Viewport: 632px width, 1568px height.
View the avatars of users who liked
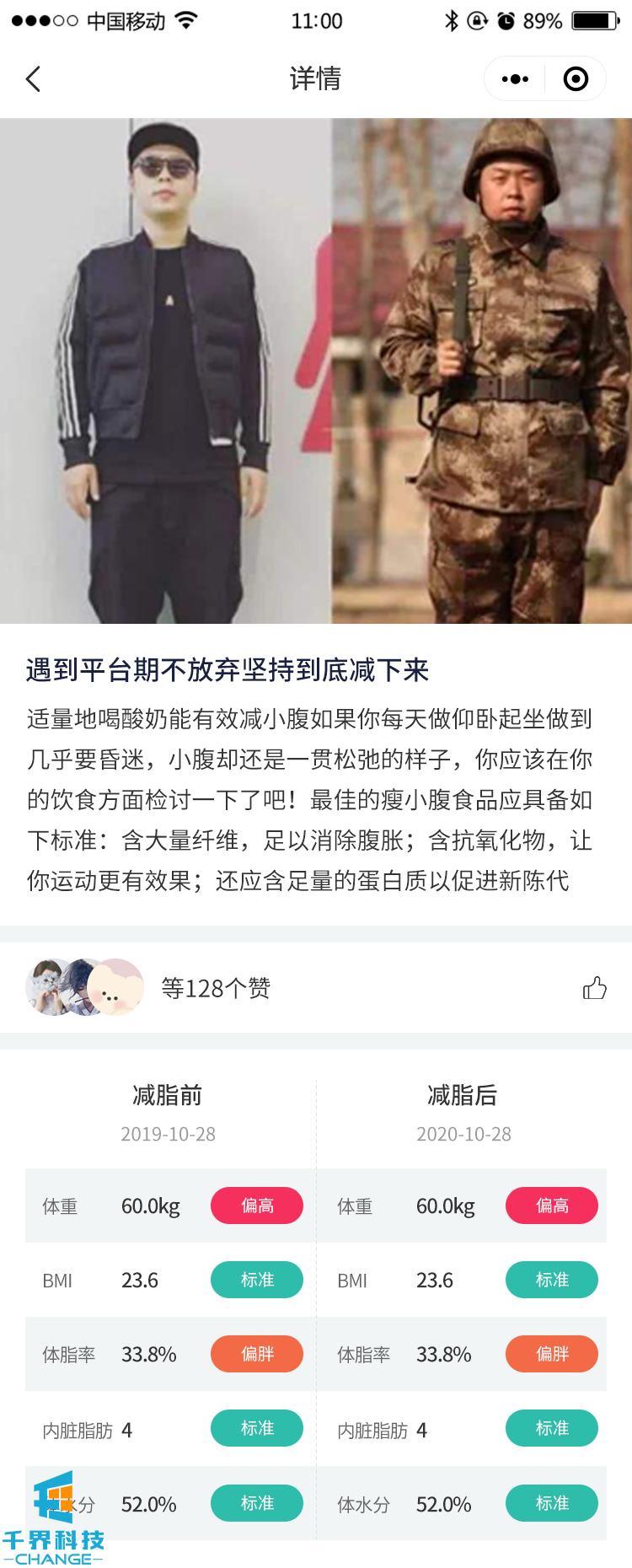pos(84,987)
